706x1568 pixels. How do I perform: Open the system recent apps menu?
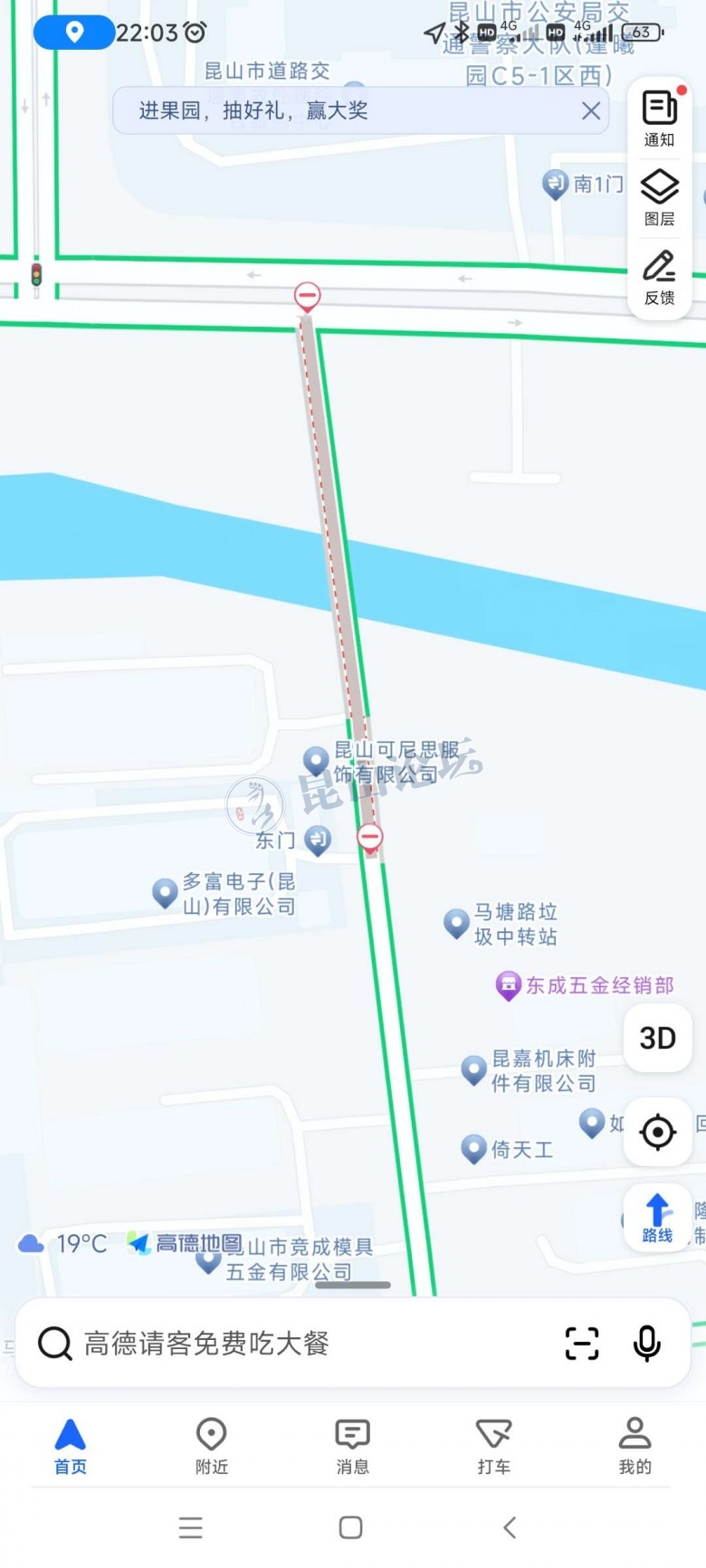tap(191, 1527)
